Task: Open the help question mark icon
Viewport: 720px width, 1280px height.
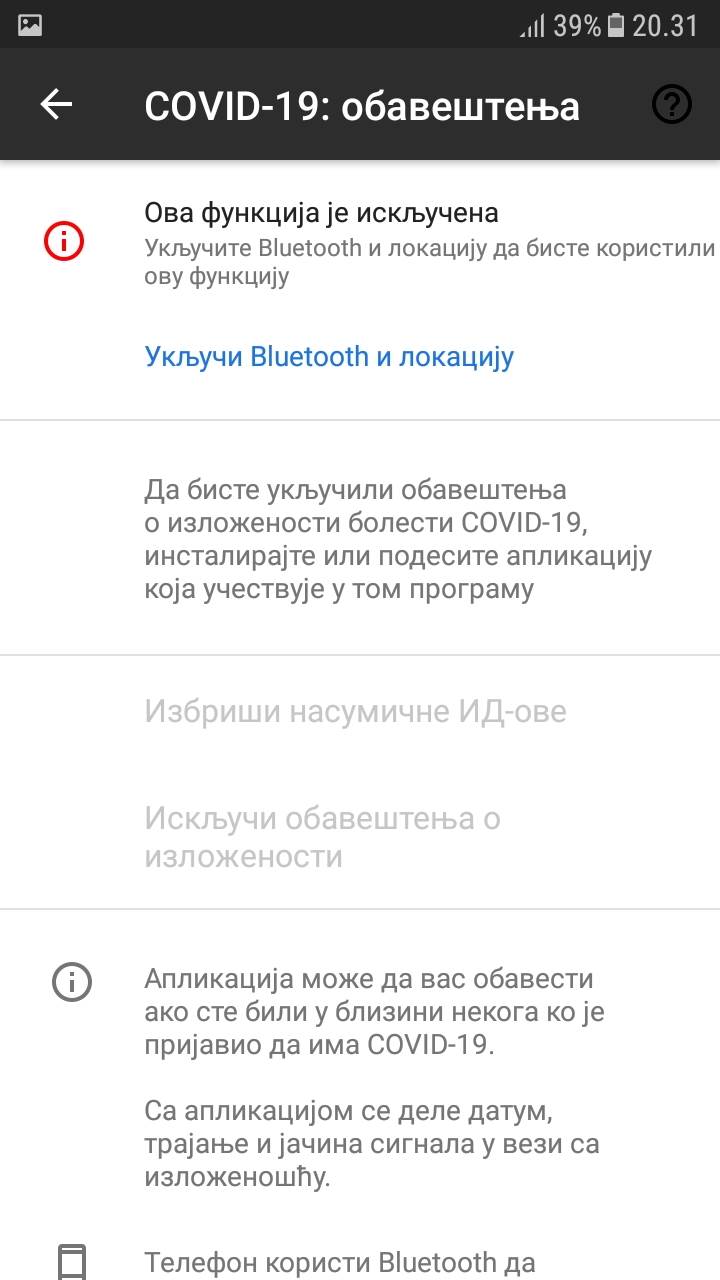Action: point(671,105)
